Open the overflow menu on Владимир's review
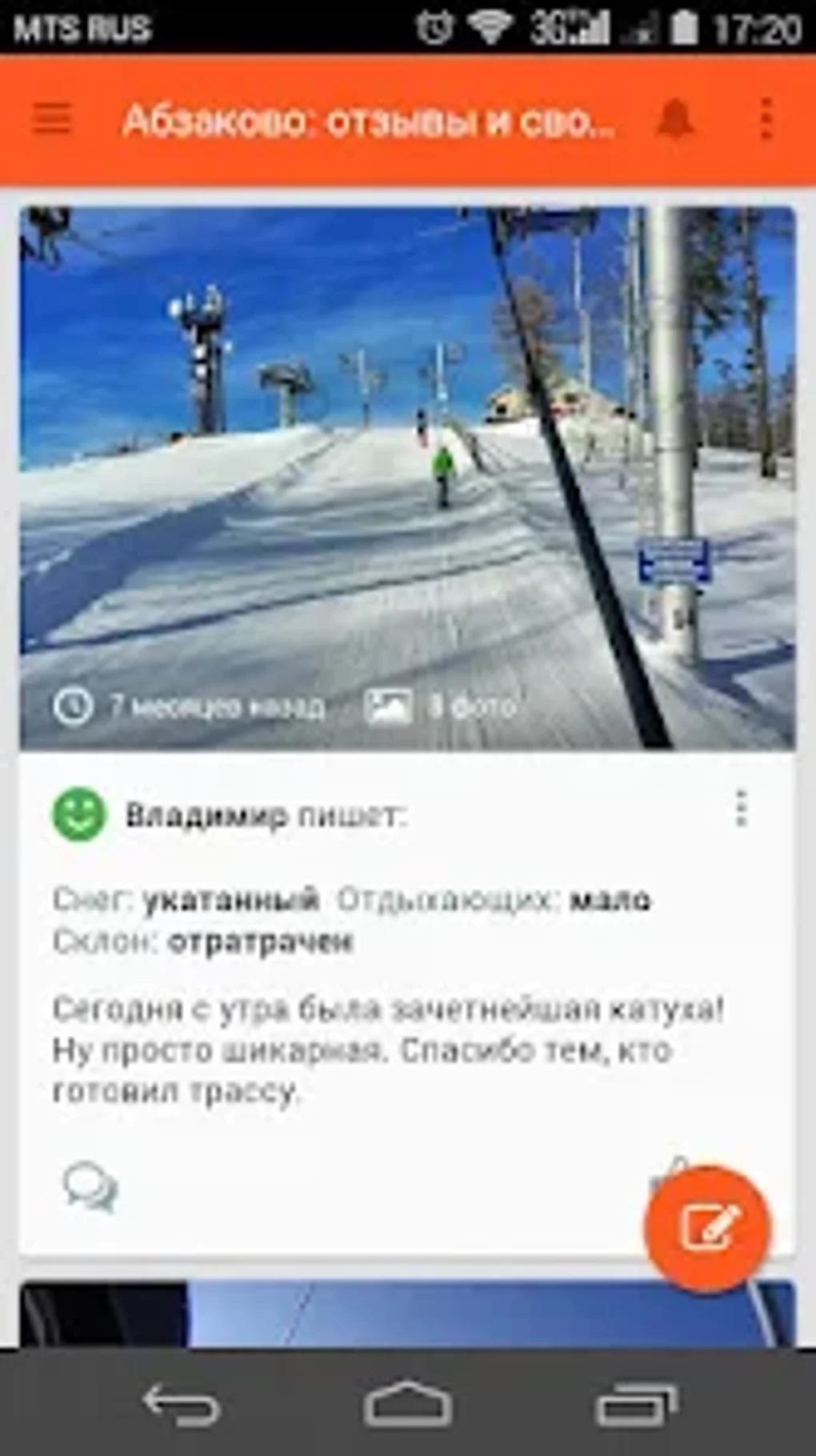This screenshot has width=816, height=1456. (741, 808)
